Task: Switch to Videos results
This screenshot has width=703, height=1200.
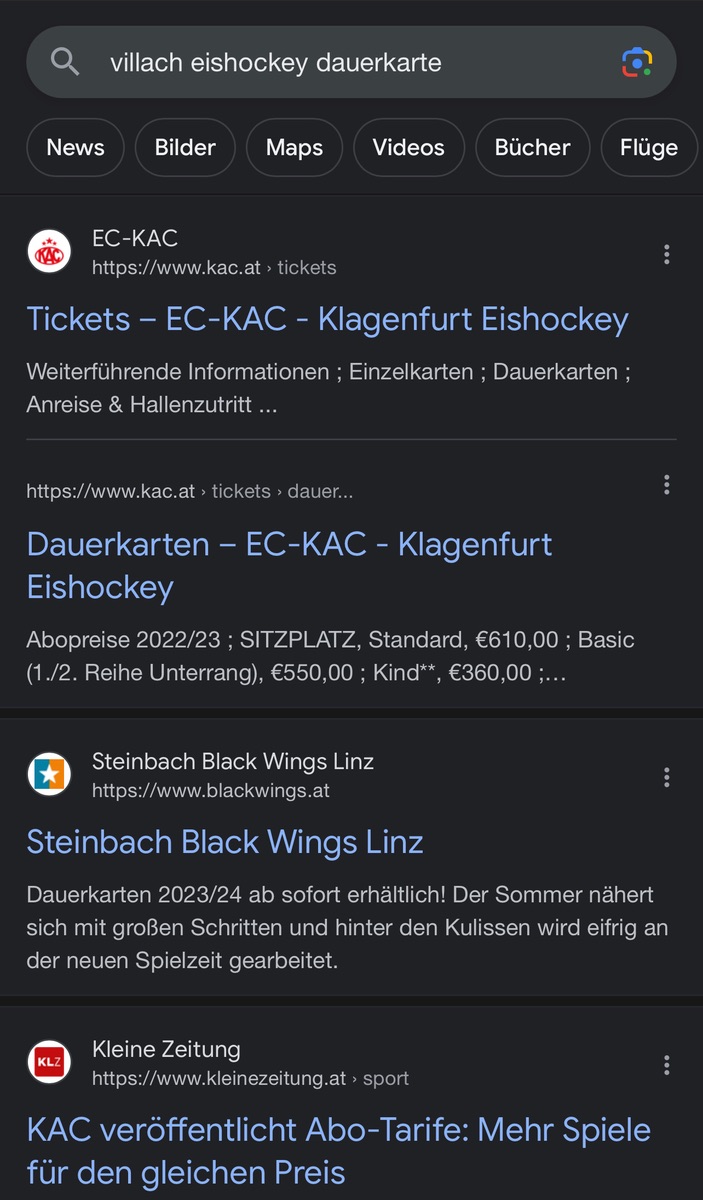Action: point(408,148)
